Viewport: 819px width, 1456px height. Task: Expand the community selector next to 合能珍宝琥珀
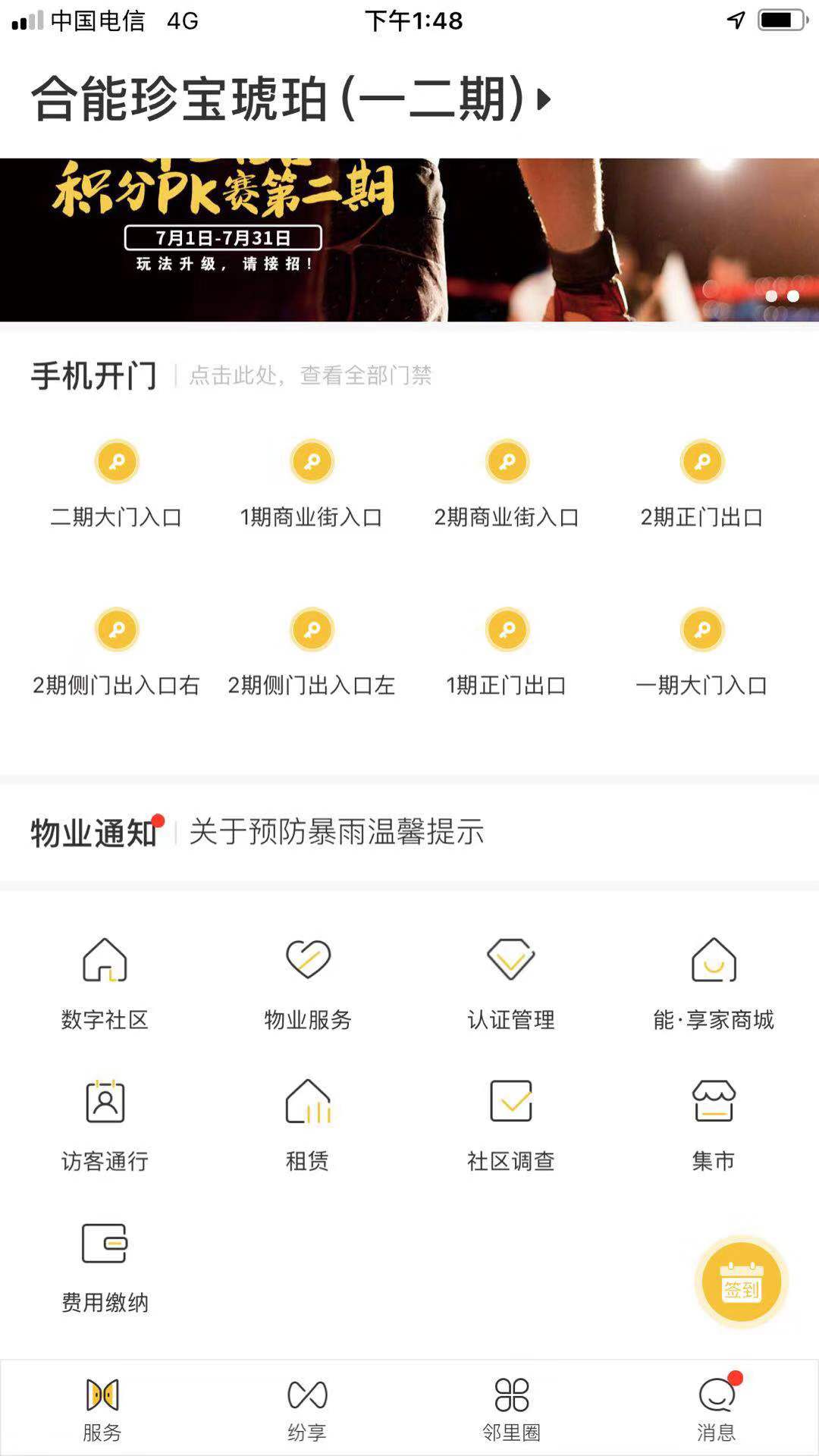click(540, 99)
